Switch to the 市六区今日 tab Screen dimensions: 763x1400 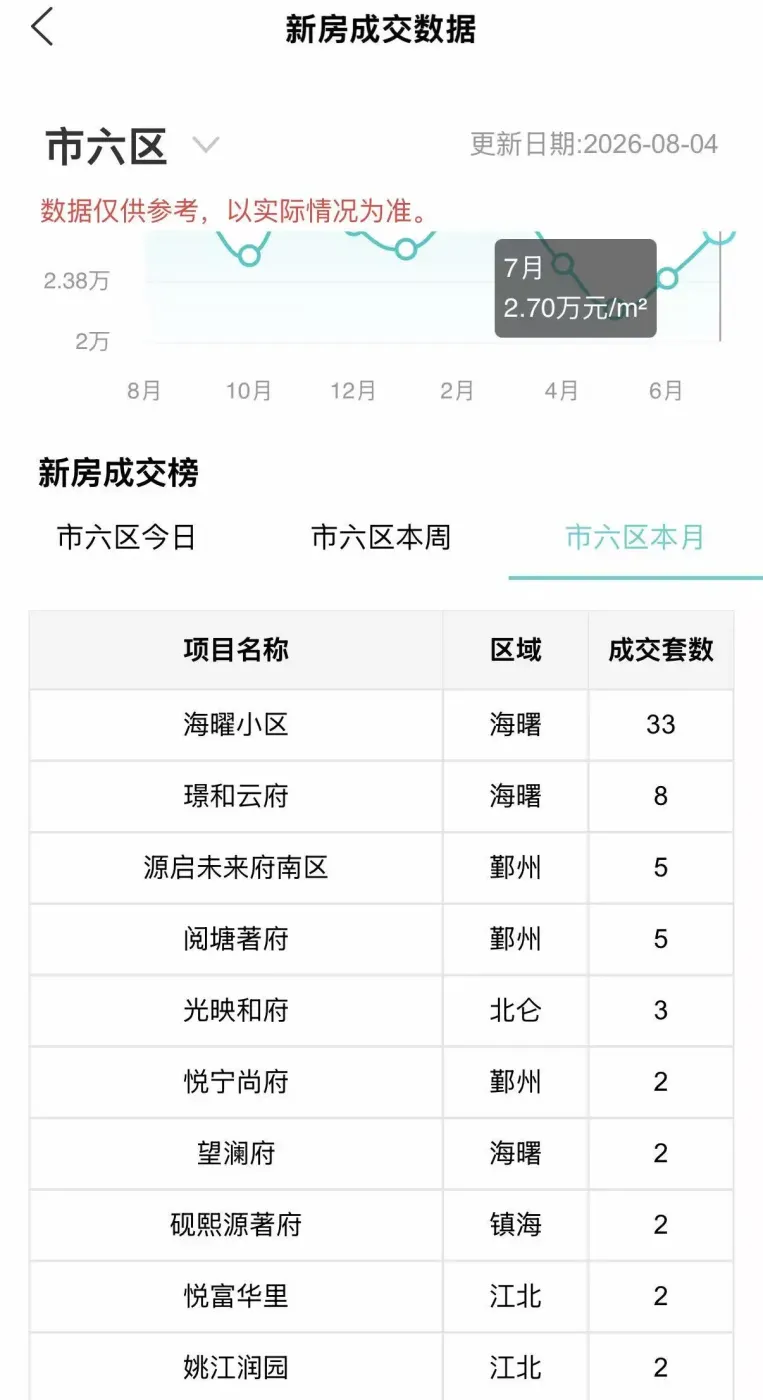tap(127, 538)
